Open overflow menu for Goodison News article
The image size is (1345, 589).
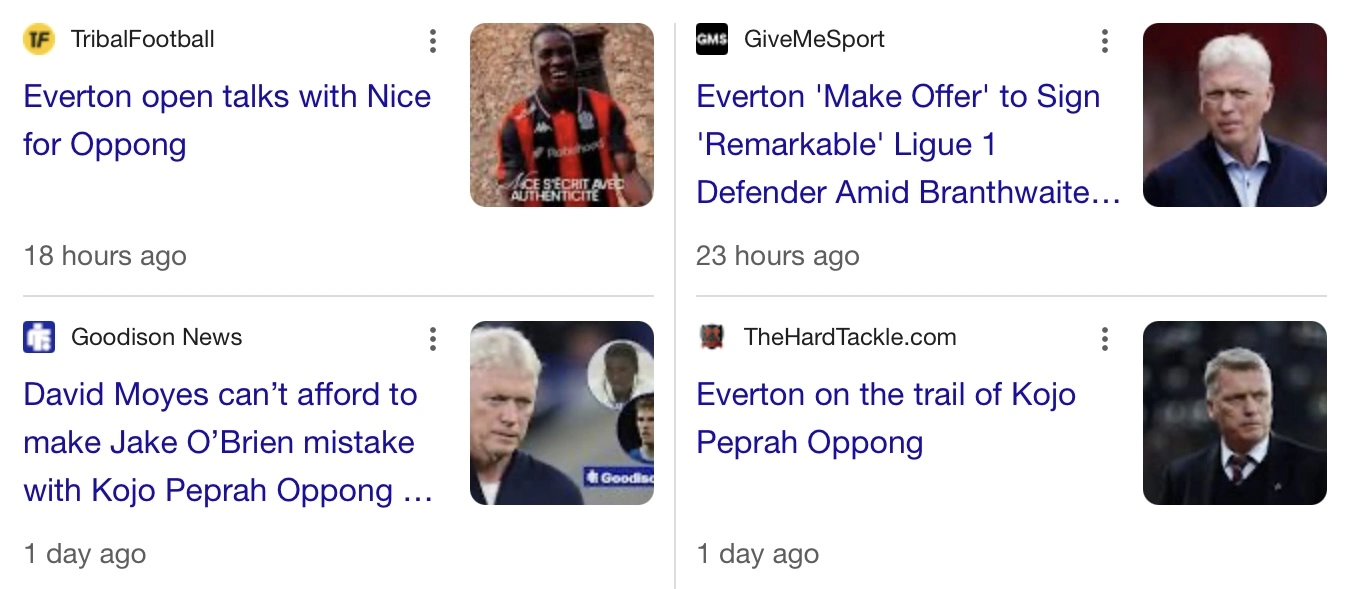click(x=433, y=339)
